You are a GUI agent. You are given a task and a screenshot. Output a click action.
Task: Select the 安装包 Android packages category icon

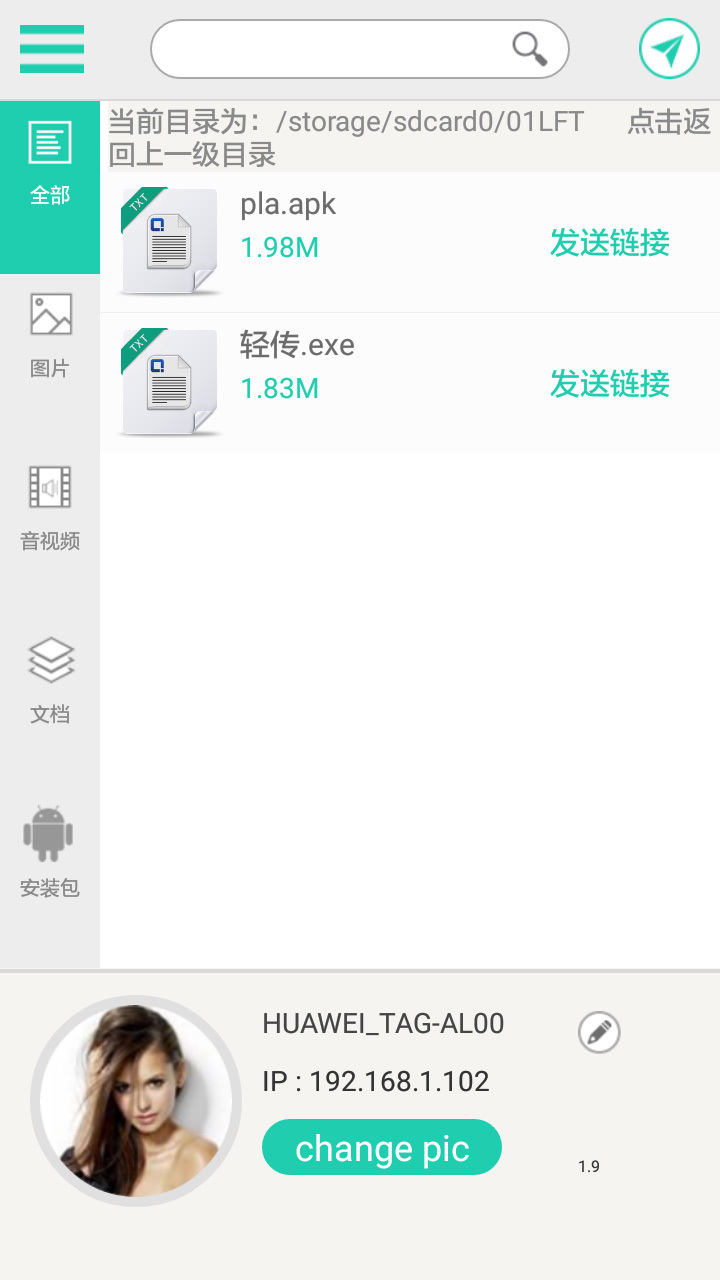50,833
